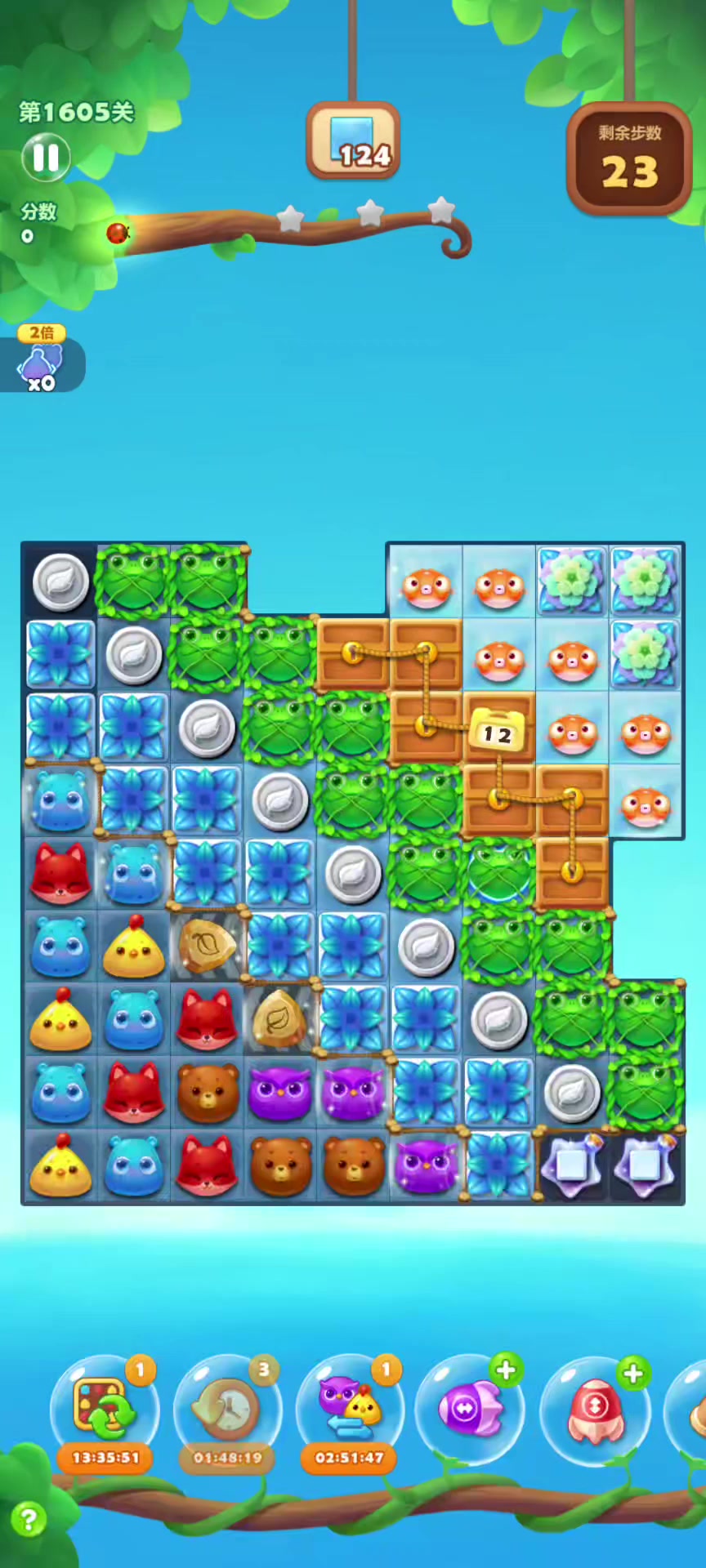Open the help question mark
The width and height of the screenshot is (706, 1568).
point(28,1520)
